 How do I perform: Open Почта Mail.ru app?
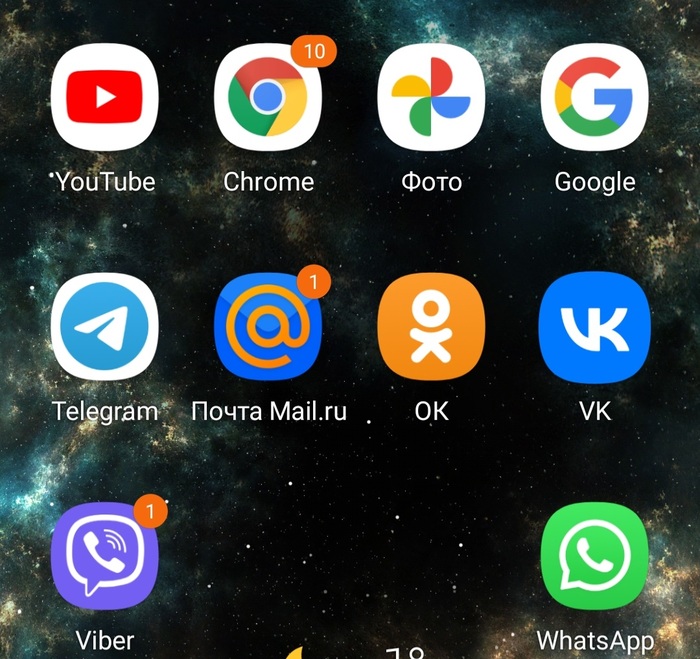268,326
